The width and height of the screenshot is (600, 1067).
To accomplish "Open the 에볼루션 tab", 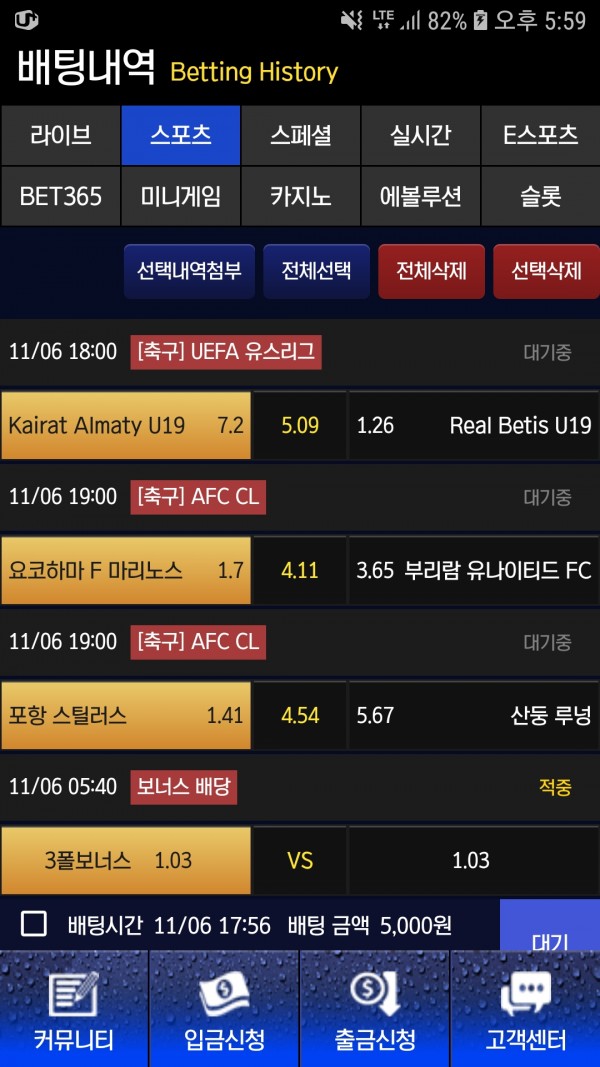I will click(x=420, y=196).
